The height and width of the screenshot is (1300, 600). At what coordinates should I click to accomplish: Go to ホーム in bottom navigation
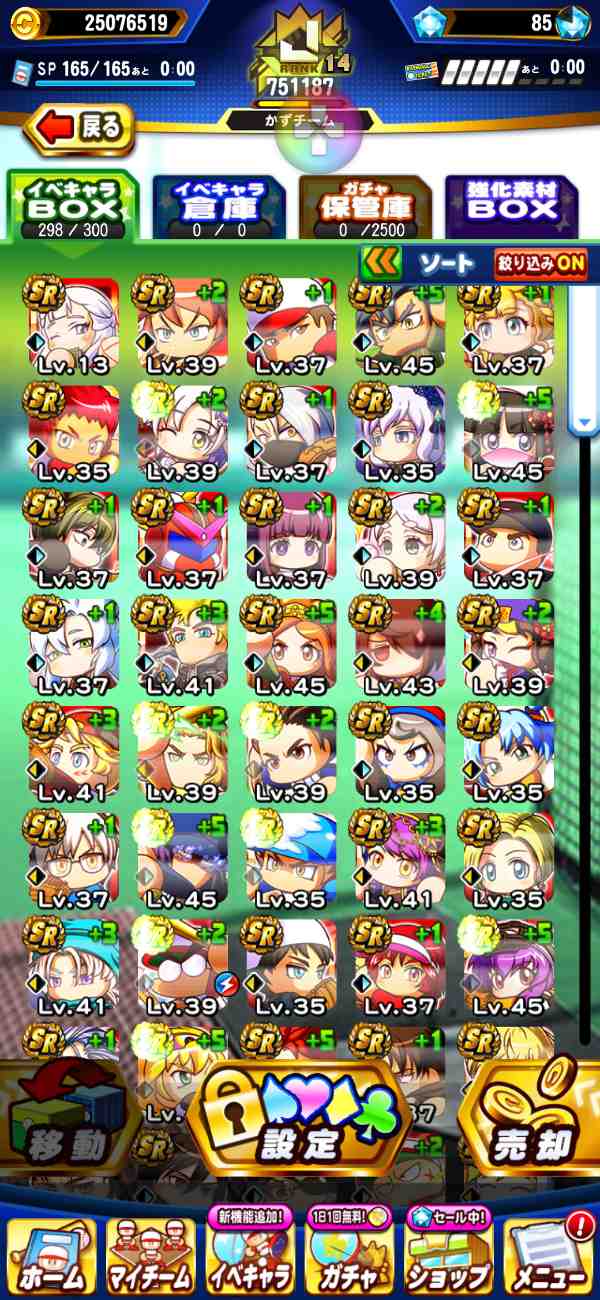pyautogui.click(x=51, y=1256)
